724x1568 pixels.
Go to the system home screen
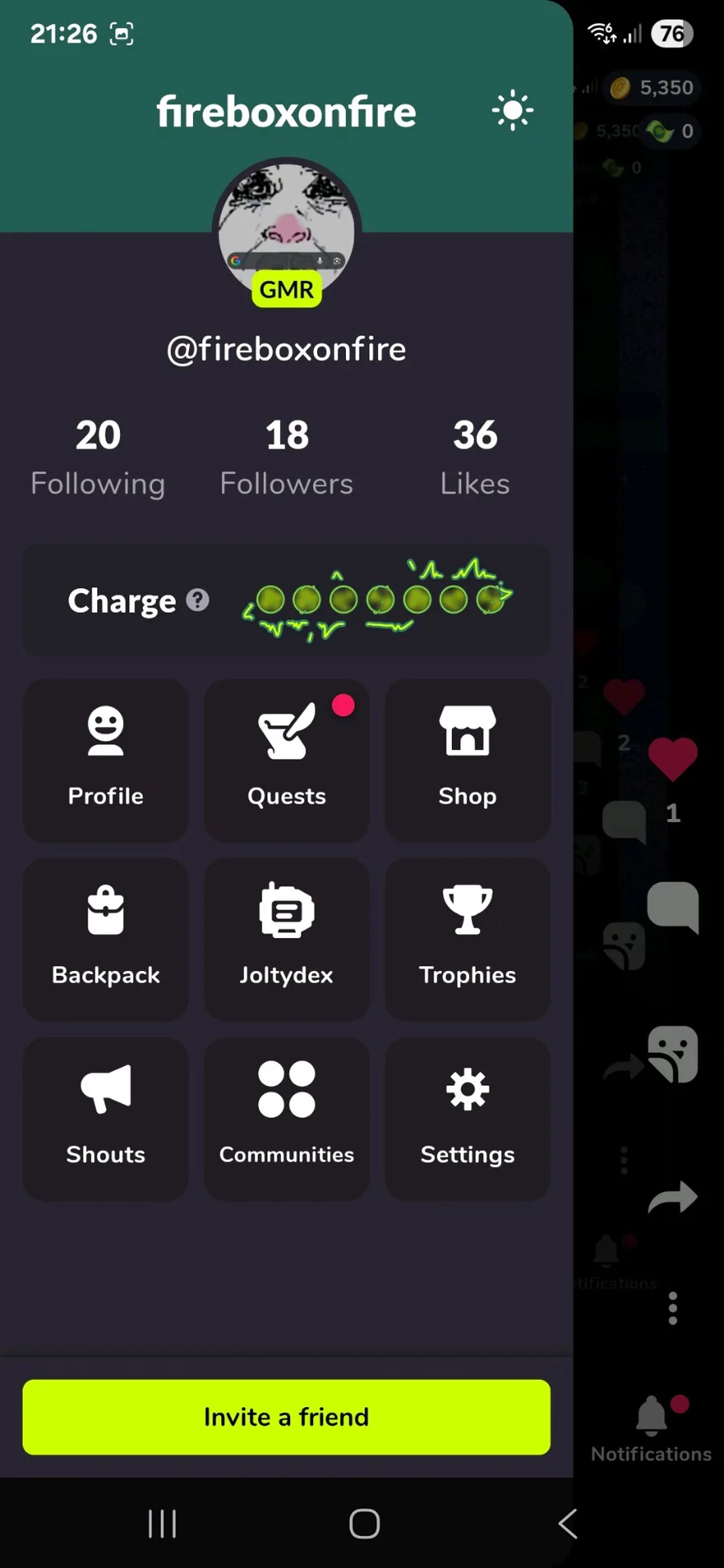(364, 1523)
